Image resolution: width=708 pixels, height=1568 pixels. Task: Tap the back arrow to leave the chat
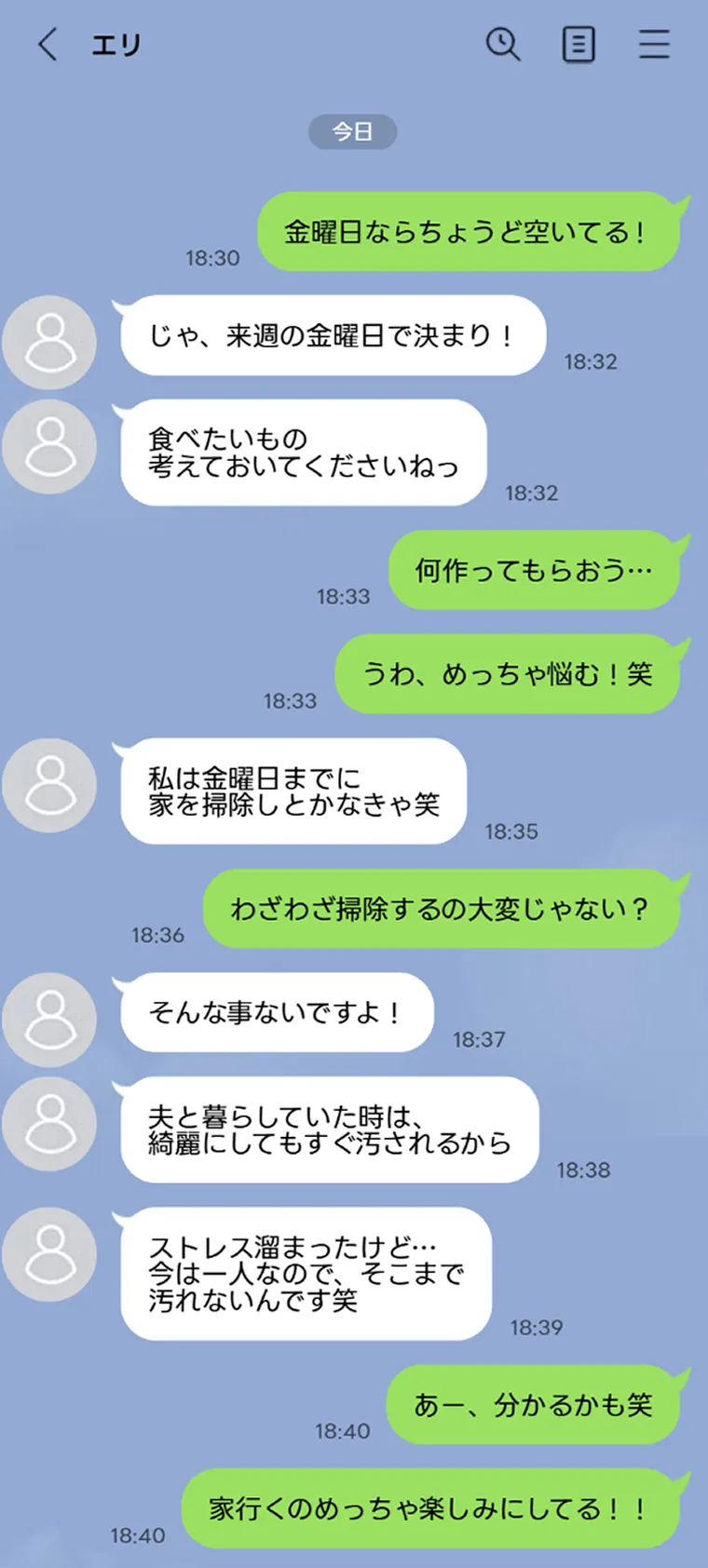(x=48, y=44)
